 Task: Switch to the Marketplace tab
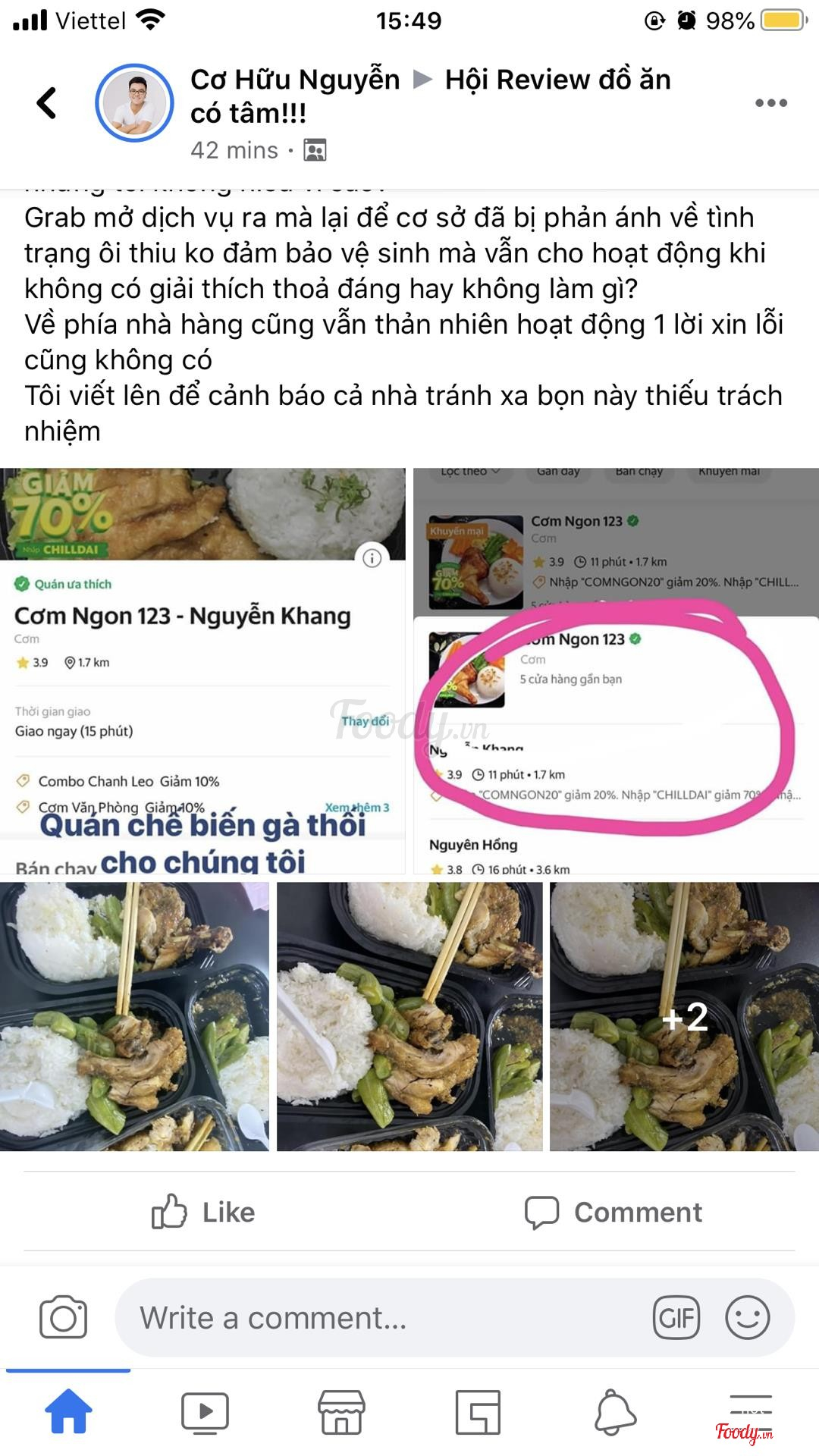coord(341,1412)
